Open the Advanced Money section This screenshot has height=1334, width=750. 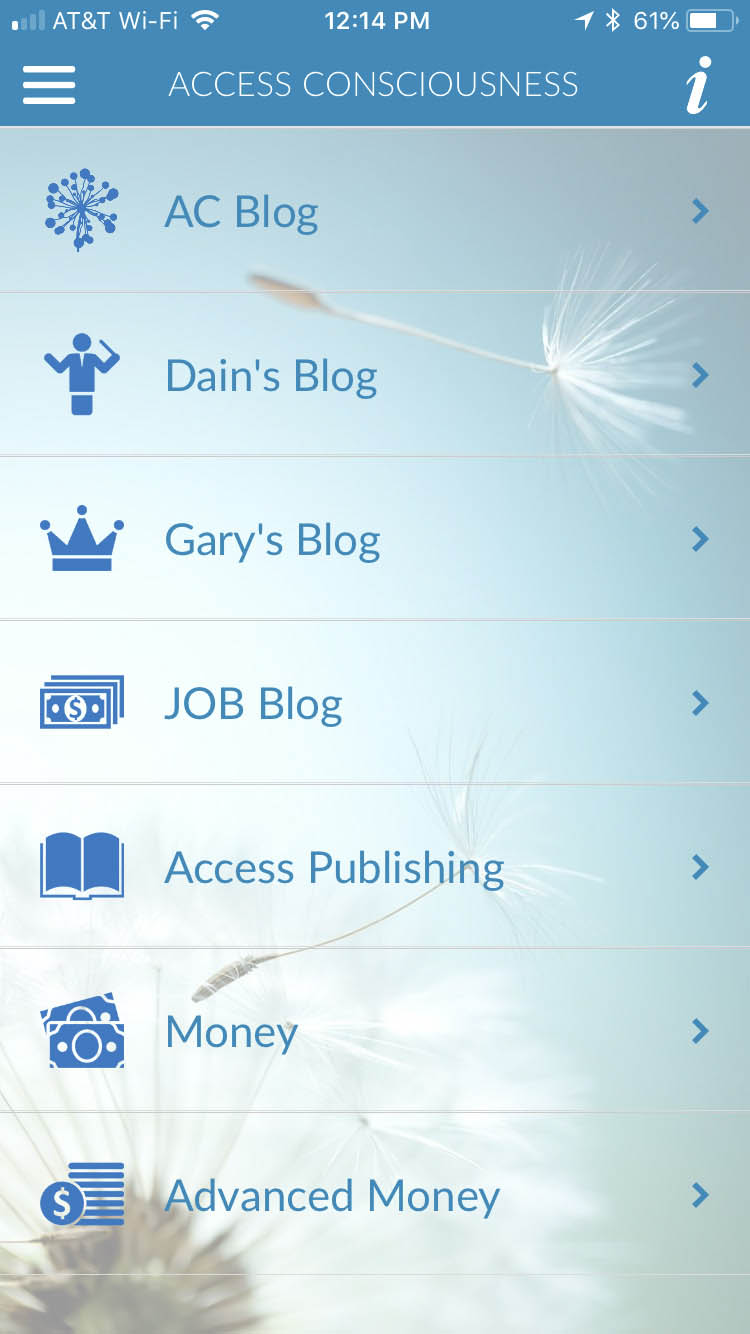coord(375,1195)
